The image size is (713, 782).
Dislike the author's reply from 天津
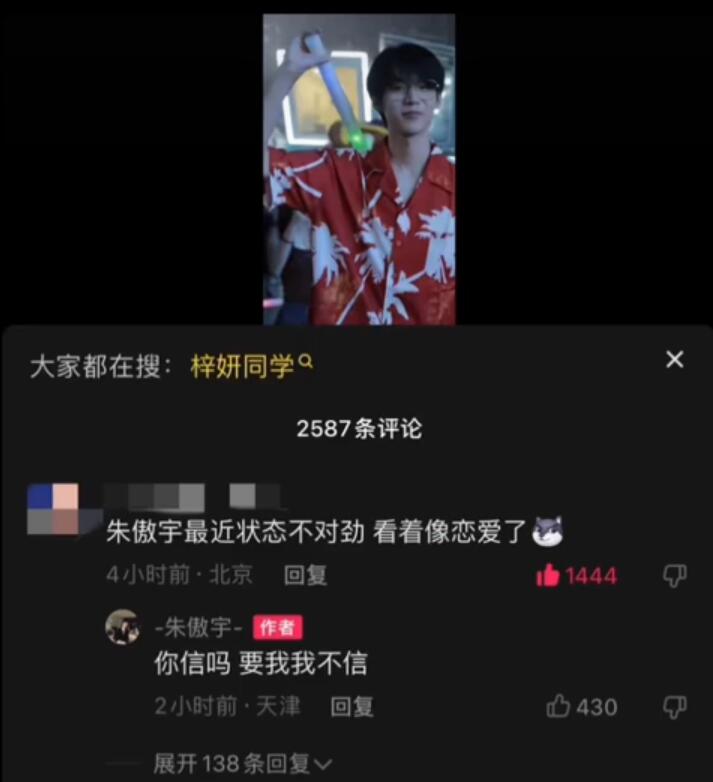point(675,707)
